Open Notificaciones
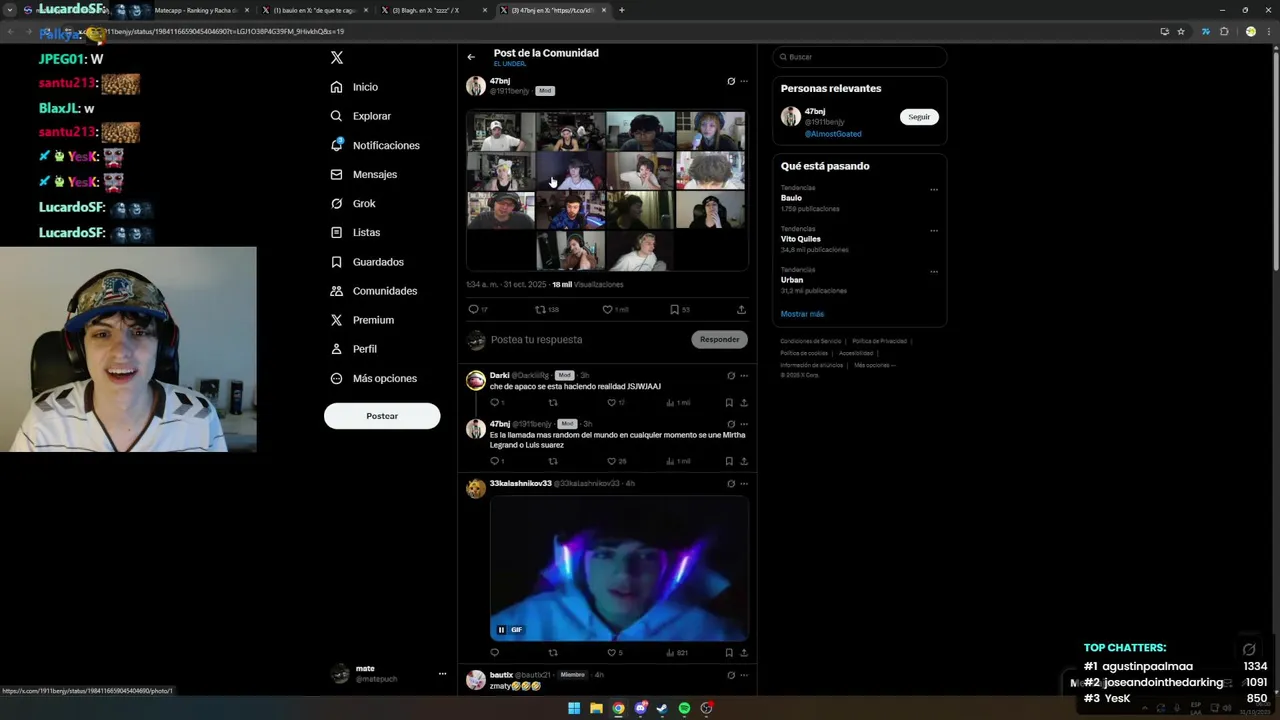Image resolution: width=1280 pixels, height=720 pixels. pyautogui.click(x=385, y=145)
